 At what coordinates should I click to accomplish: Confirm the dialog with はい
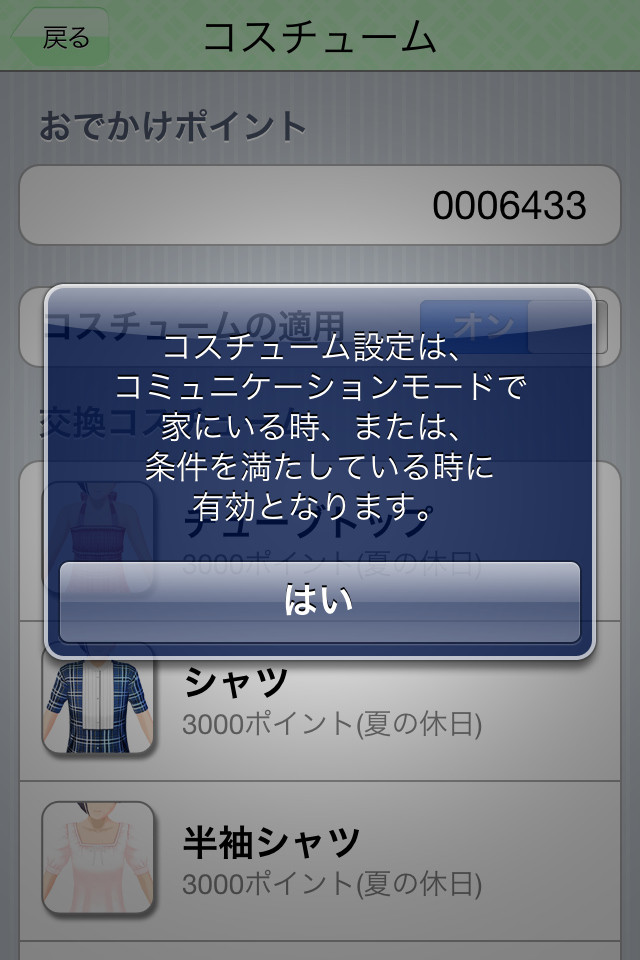[x=320, y=602]
